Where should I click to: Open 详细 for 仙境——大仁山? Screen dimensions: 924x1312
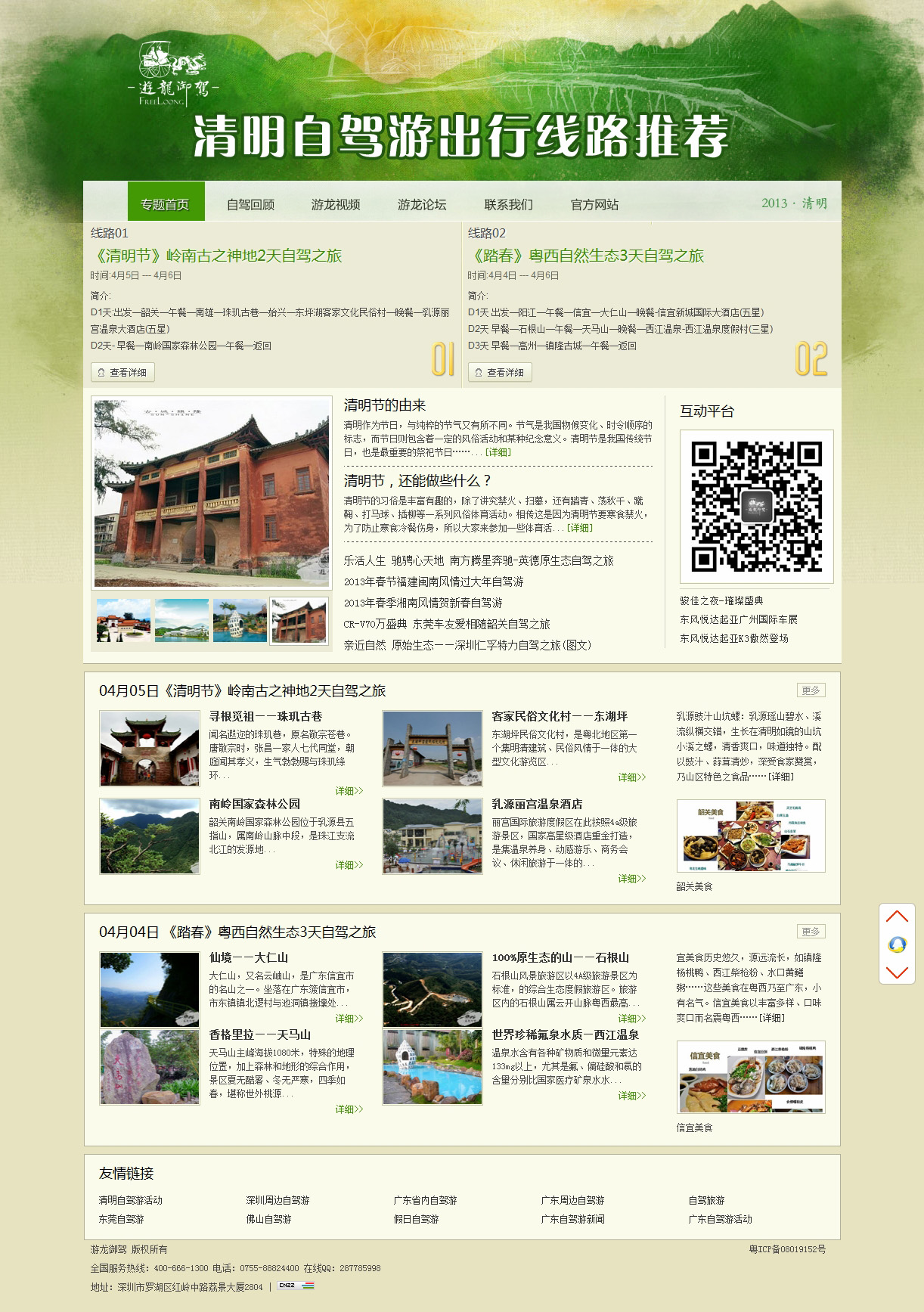(x=349, y=1019)
